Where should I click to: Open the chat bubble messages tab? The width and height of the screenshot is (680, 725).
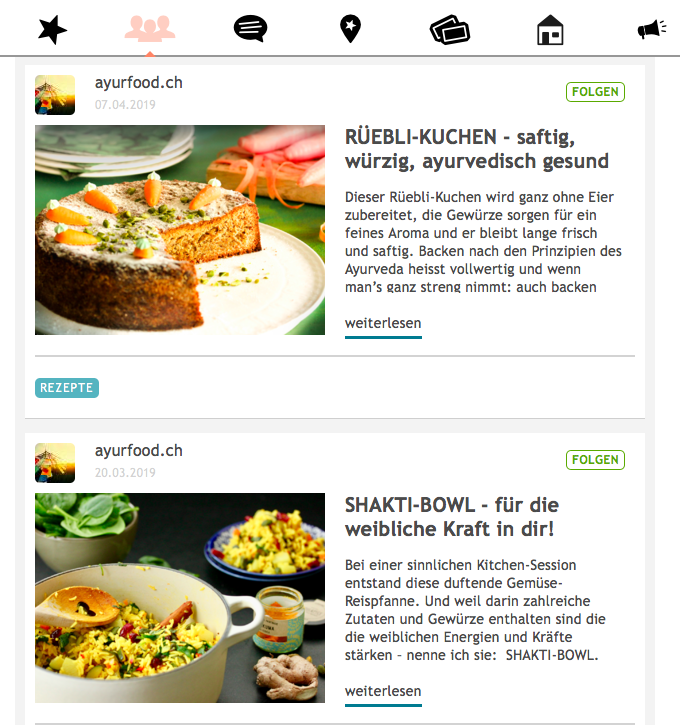click(250, 29)
